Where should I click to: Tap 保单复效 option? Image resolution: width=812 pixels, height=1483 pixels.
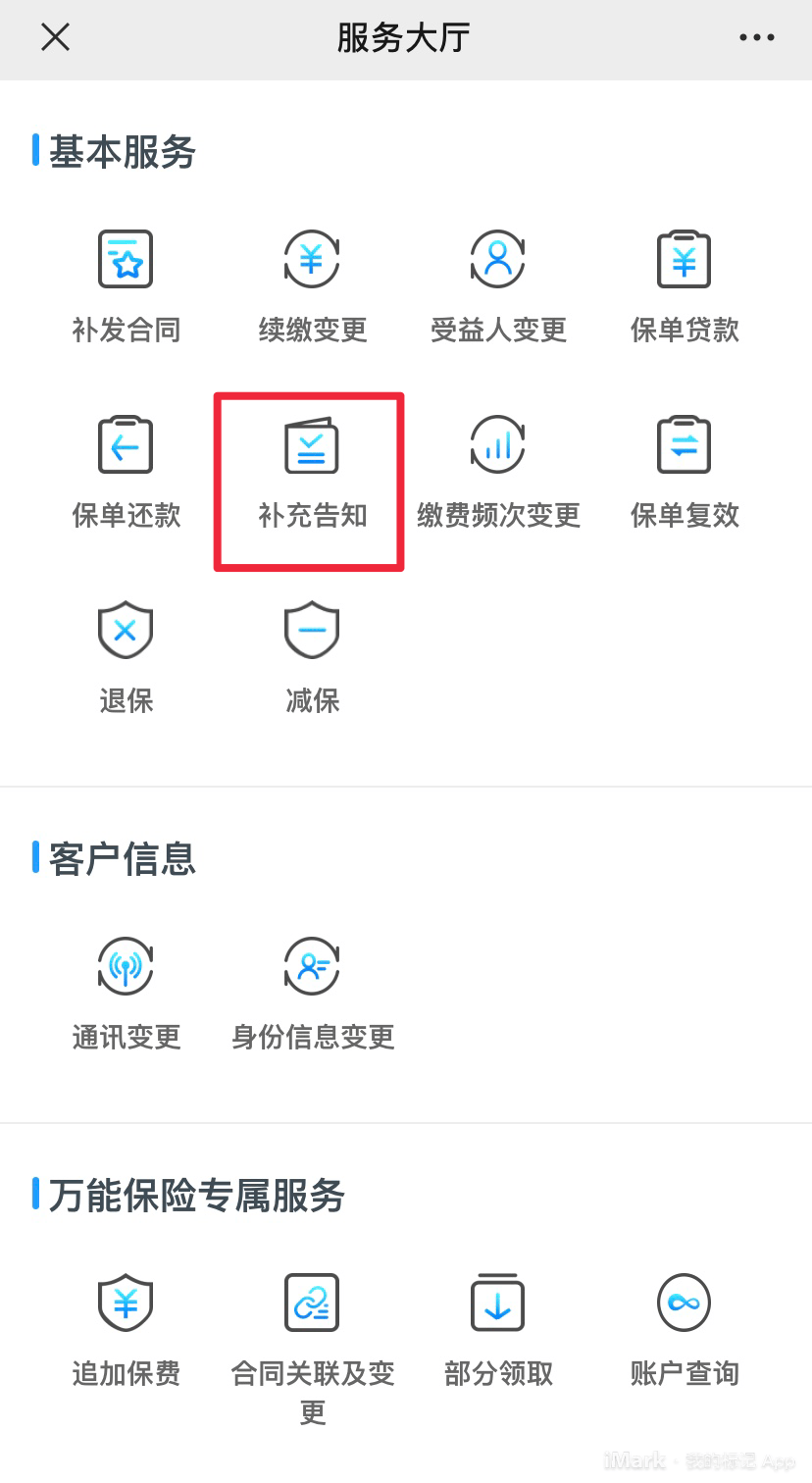(685, 471)
